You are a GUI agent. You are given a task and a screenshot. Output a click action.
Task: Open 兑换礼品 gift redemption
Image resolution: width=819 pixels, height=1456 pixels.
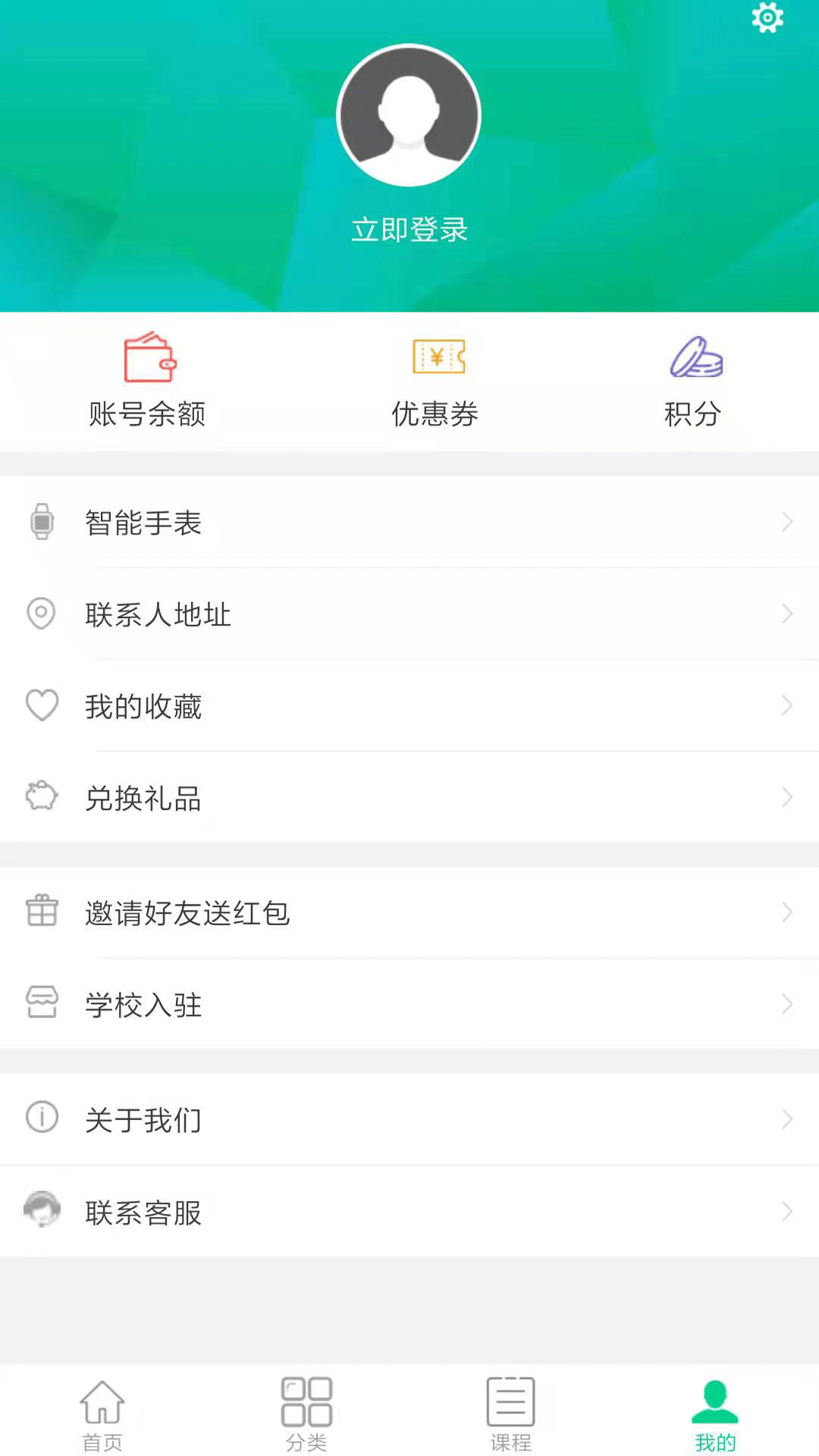click(x=409, y=798)
